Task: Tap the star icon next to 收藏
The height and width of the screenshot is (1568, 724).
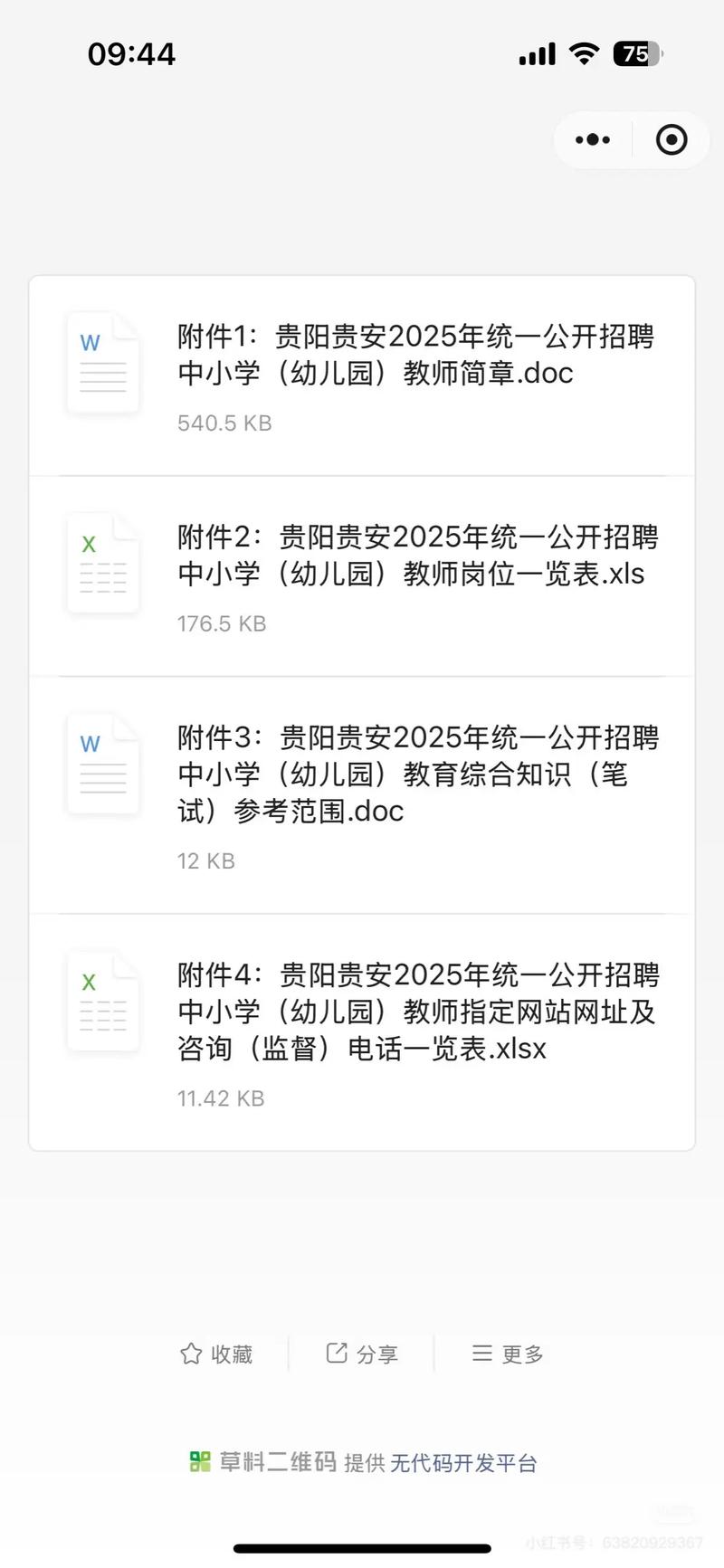Action: (190, 1353)
